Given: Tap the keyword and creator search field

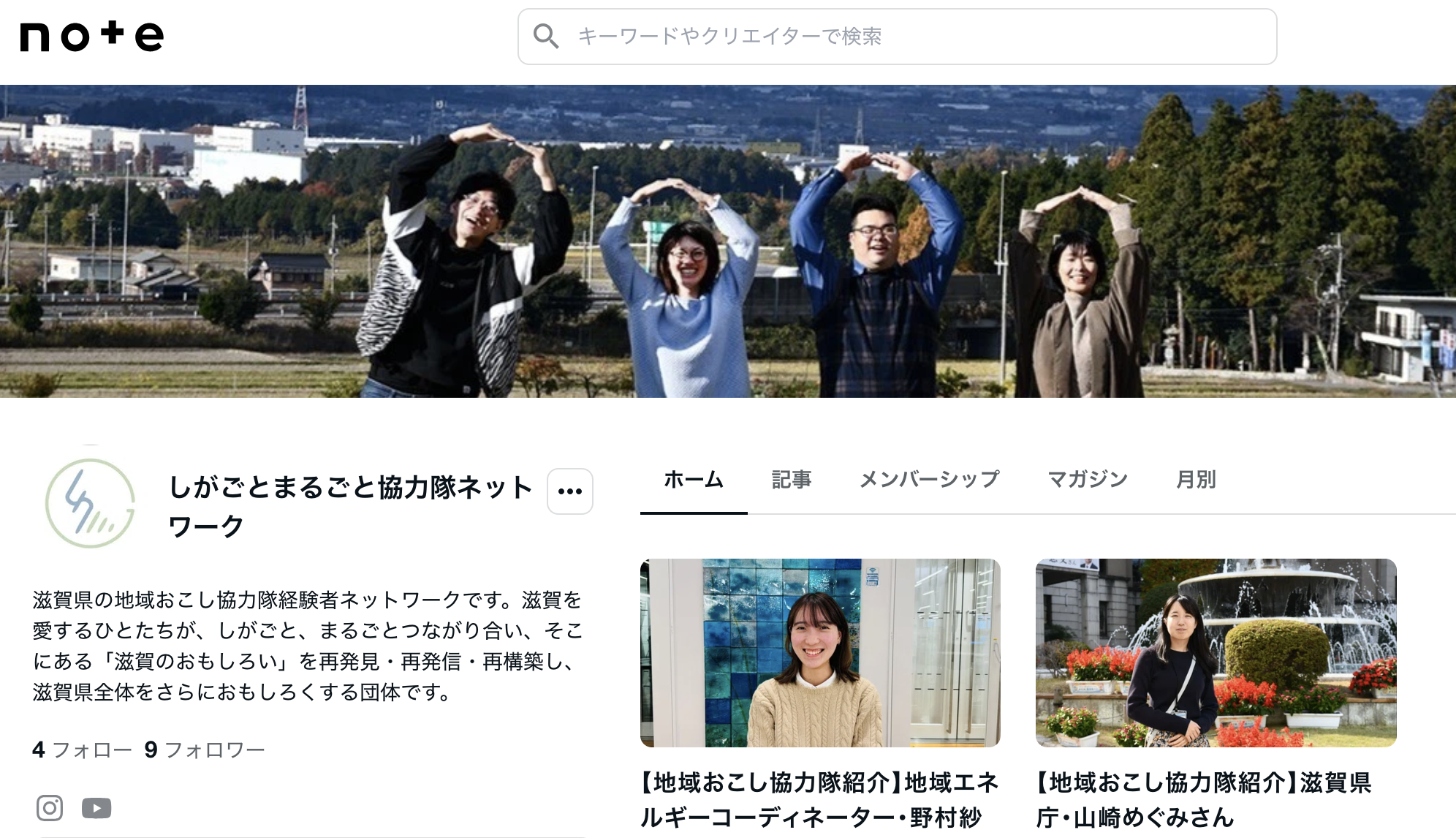Looking at the screenshot, I should tap(896, 37).
